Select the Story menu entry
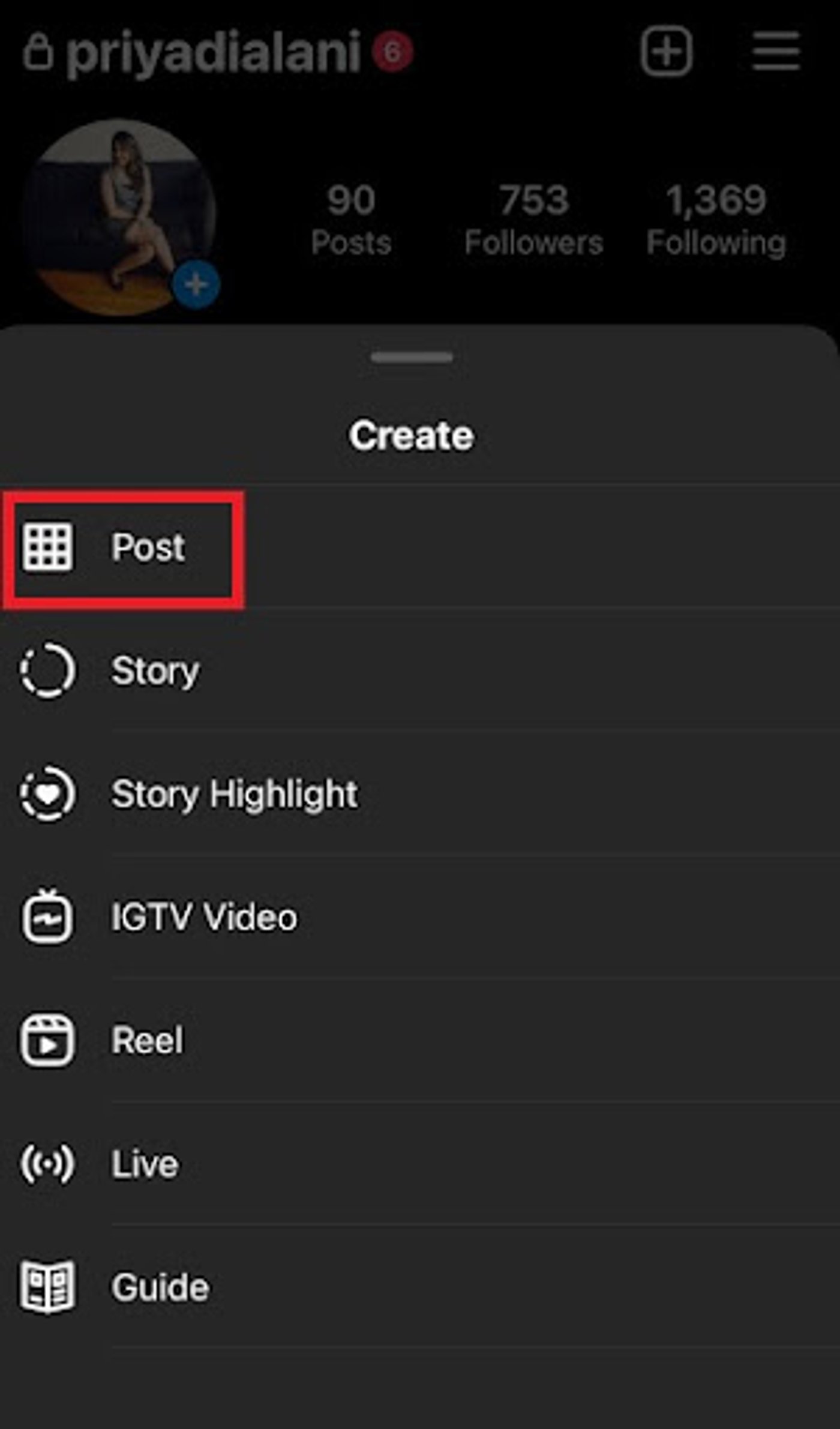 [x=154, y=671]
